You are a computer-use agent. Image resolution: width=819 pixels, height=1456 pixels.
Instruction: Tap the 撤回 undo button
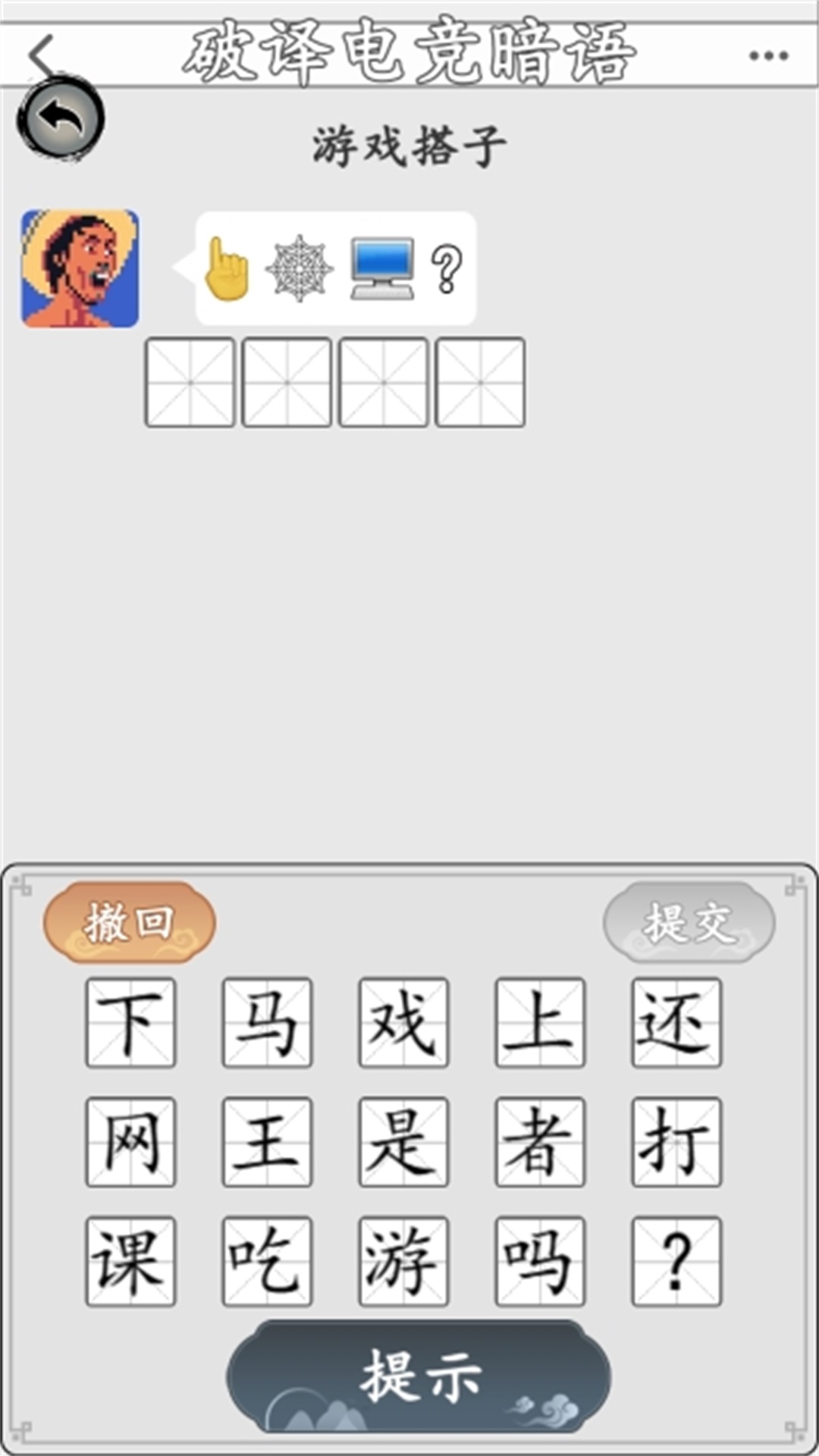130,922
